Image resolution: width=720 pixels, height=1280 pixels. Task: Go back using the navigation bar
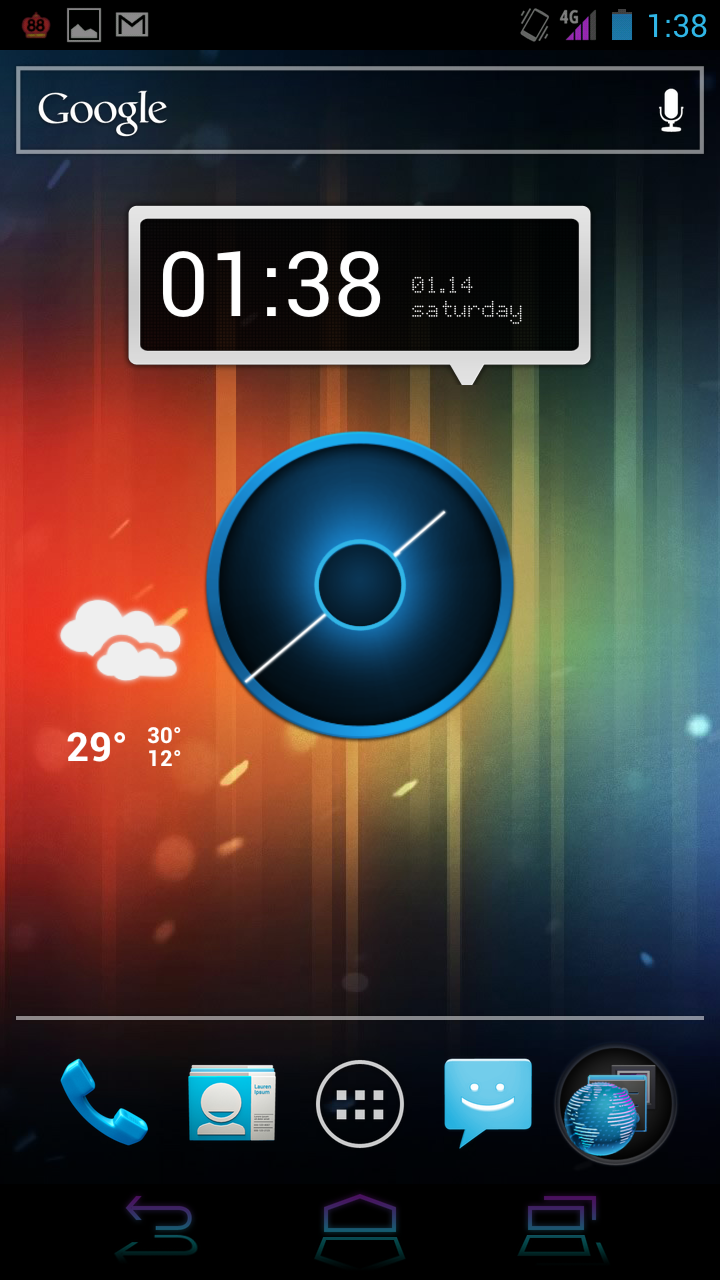158,1227
